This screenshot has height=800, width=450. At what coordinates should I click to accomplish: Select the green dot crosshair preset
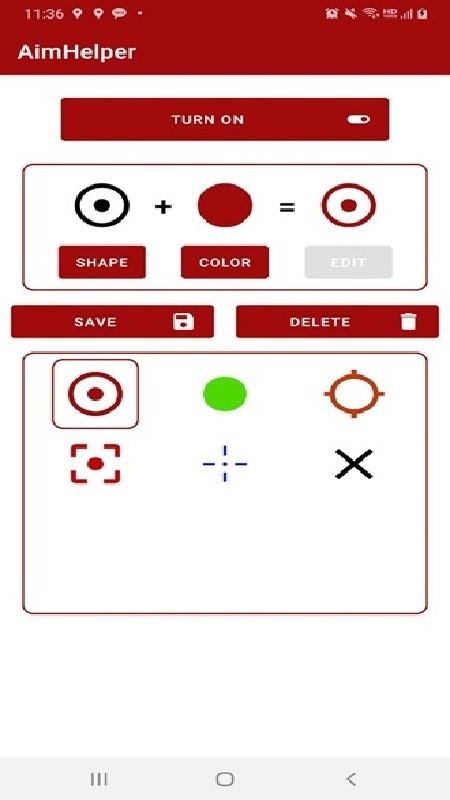tap(225, 393)
